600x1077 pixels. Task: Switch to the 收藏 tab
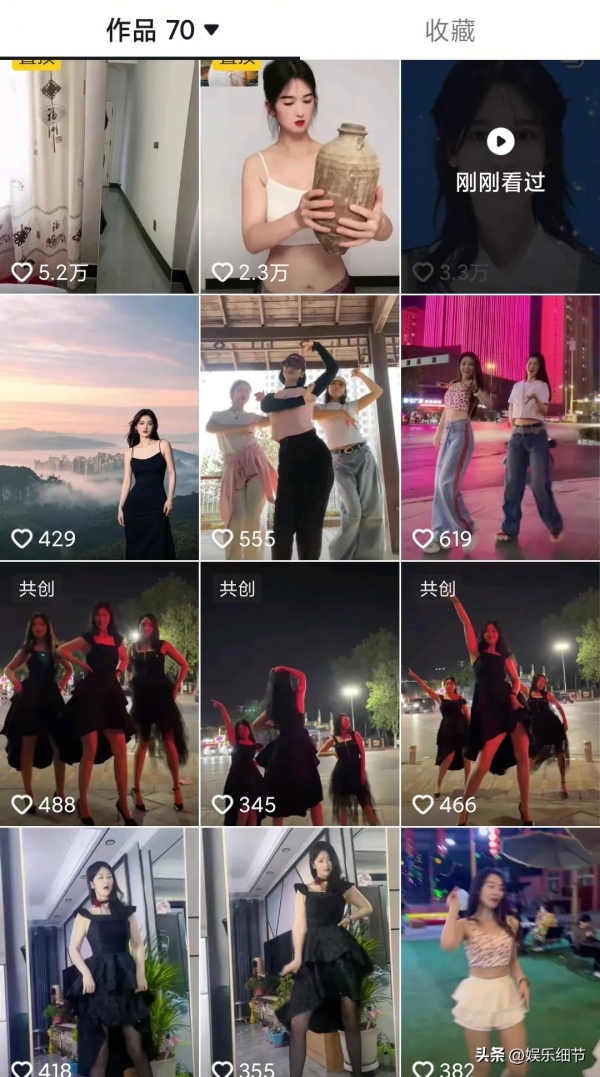450,31
